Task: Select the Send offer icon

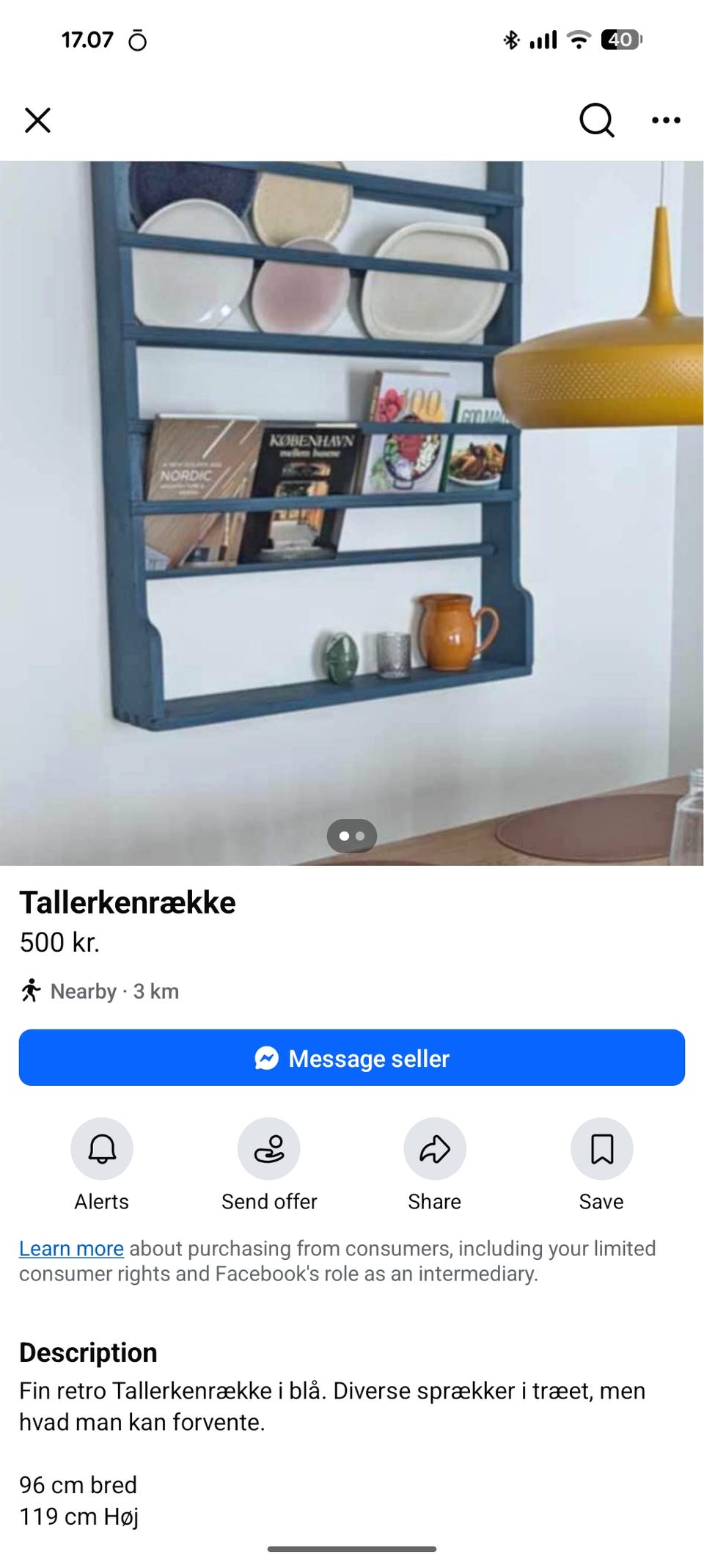Action: (x=268, y=1149)
